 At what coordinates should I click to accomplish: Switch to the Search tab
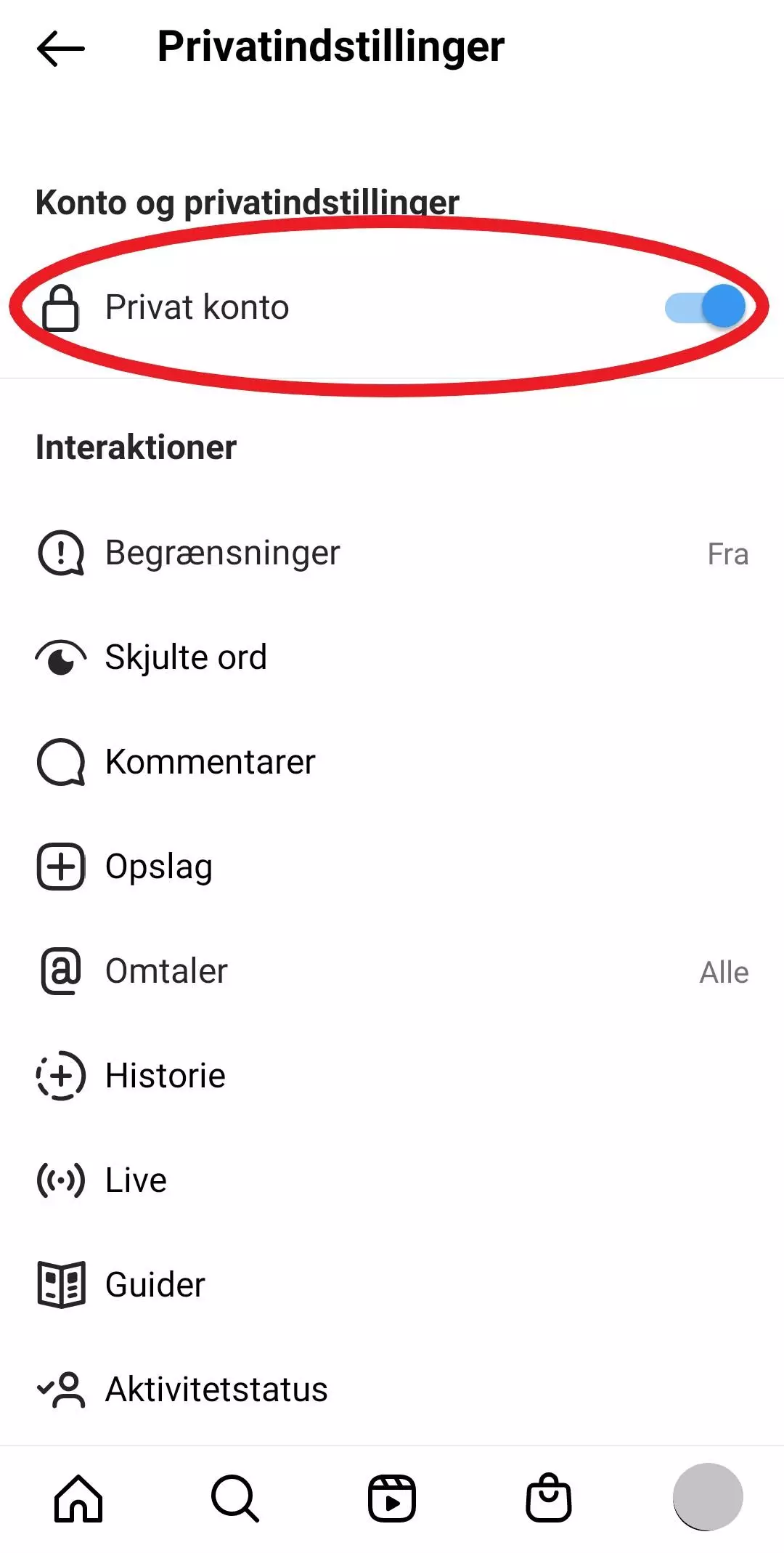click(x=235, y=1498)
